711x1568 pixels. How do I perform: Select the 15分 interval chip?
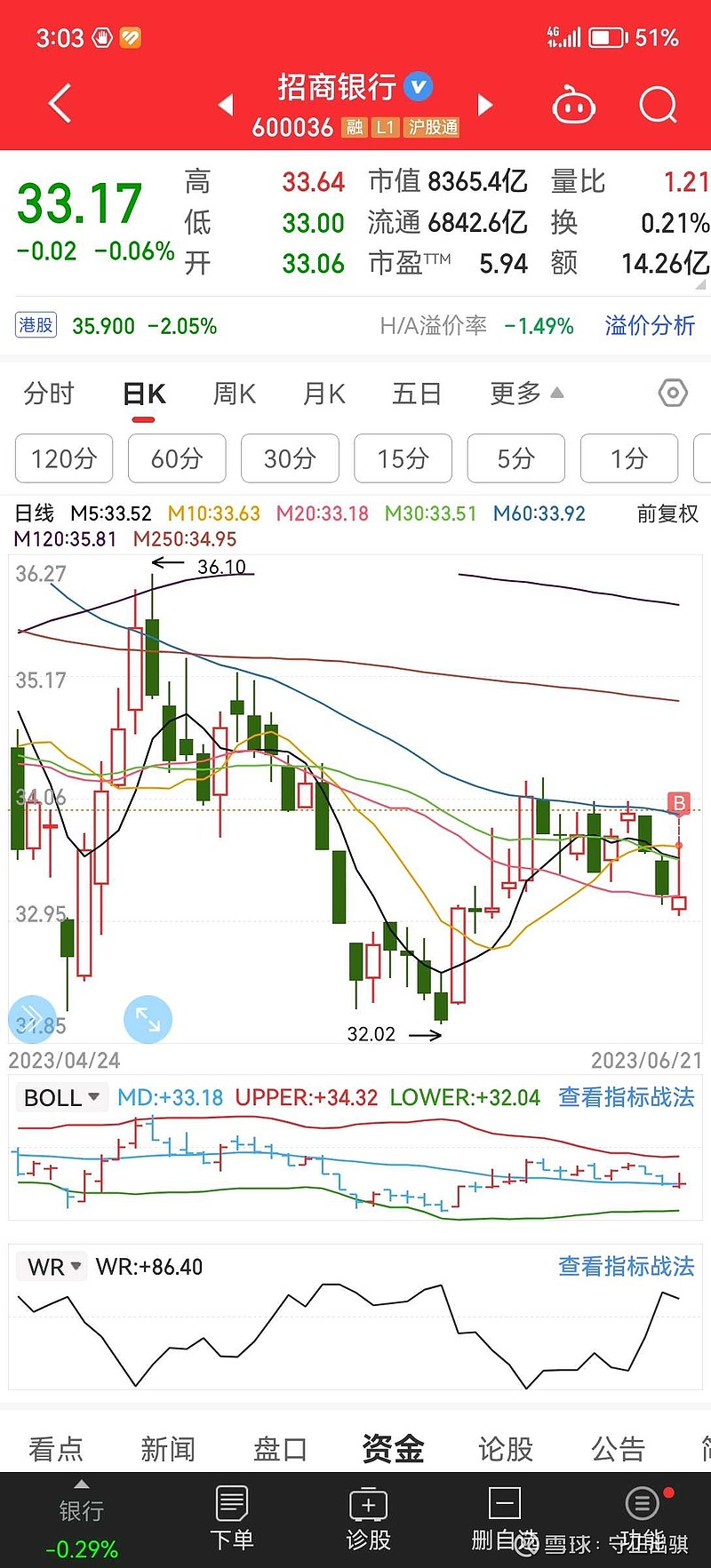pyautogui.click(x=403, y=458)
